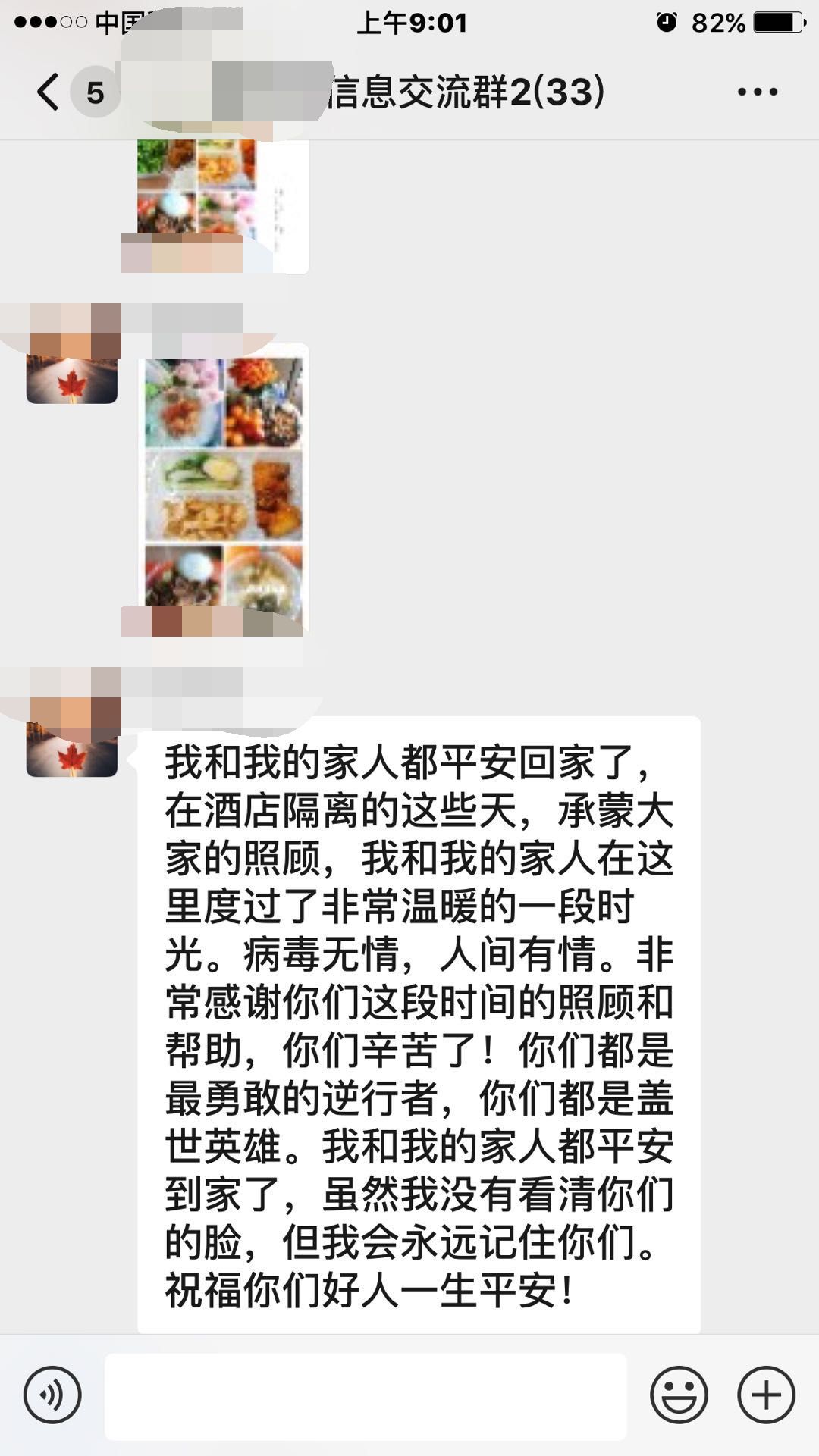Screen dimensions: 819x1456
Task: View the full food collage image message
Action: click(x=224, y=485)
